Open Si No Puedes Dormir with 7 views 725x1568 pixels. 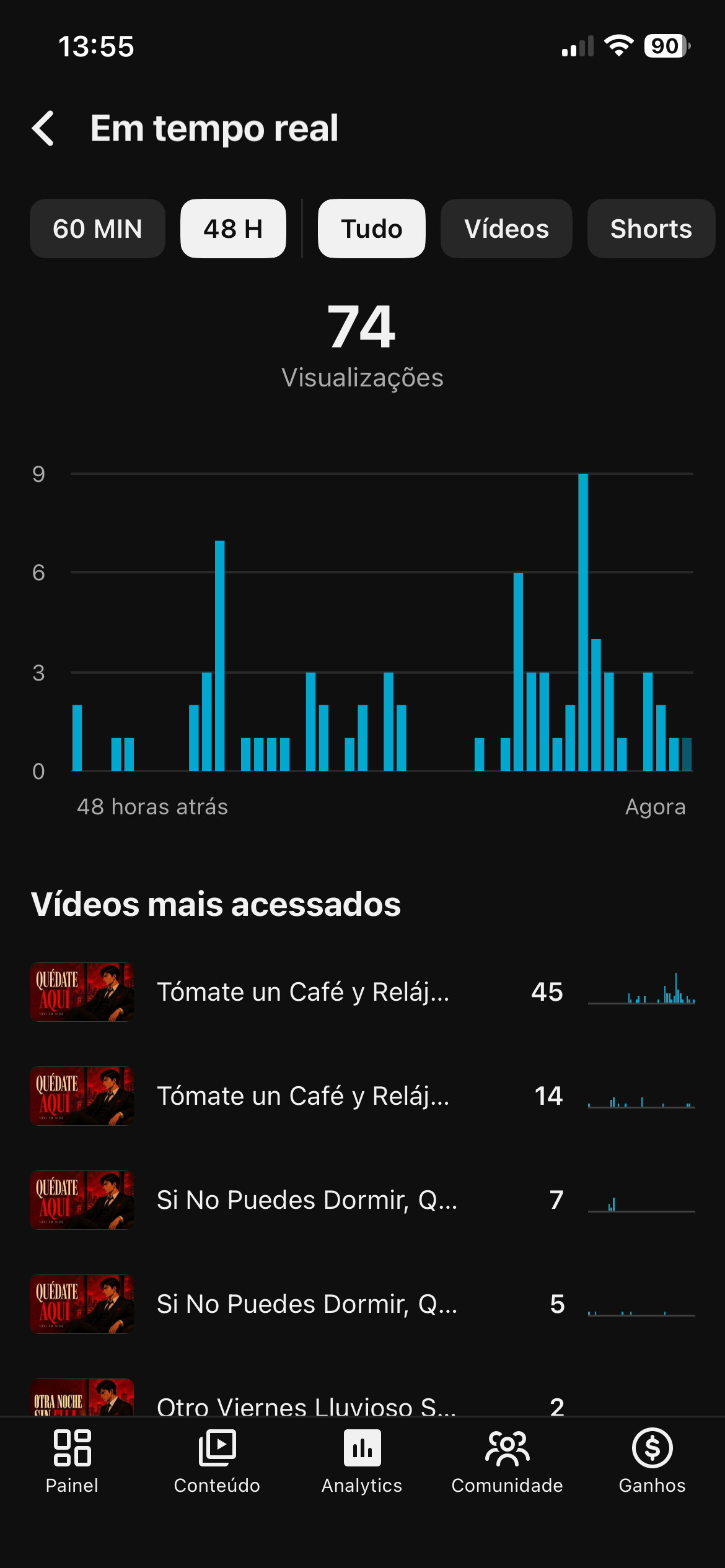point(362,1200)
